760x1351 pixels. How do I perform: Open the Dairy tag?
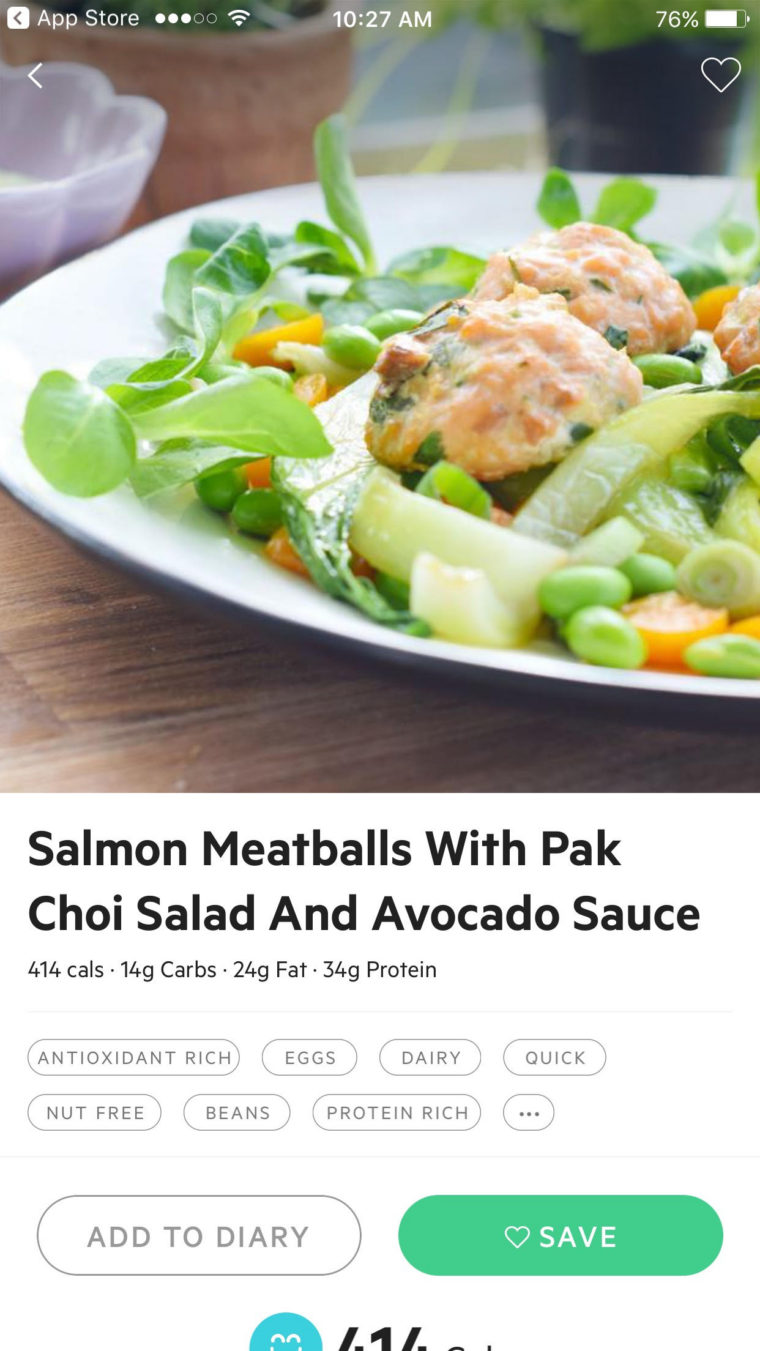coord(430,1057)
